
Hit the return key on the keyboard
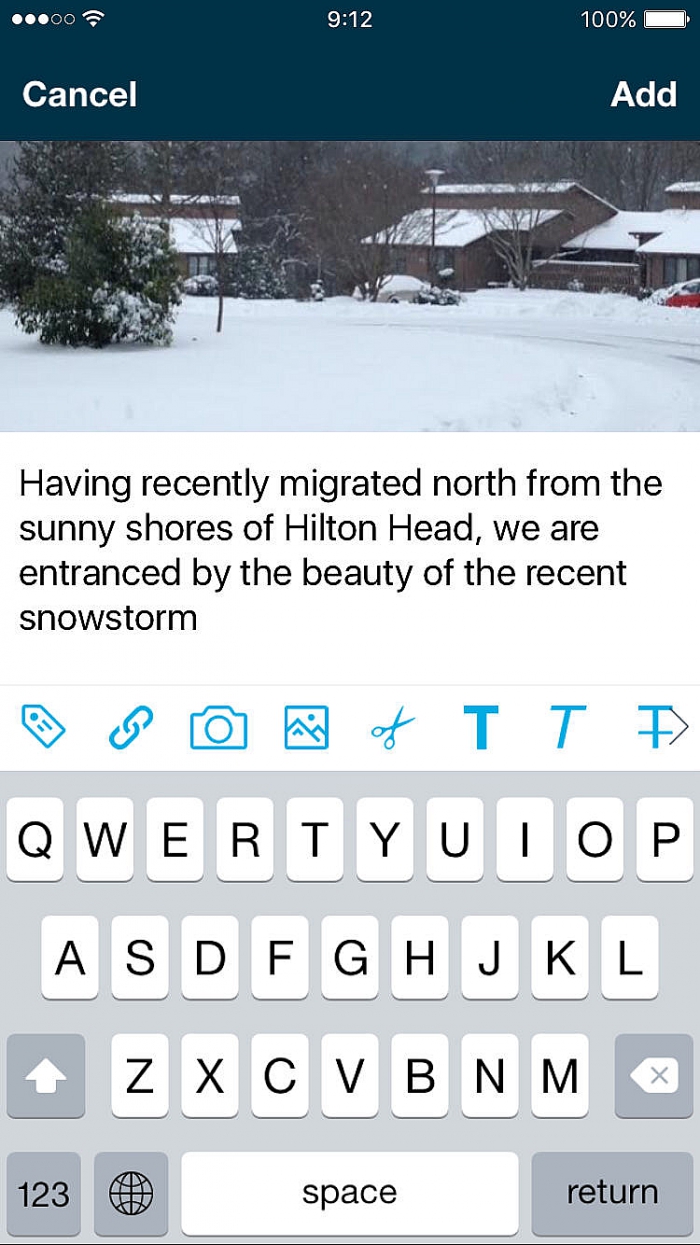612,1192
